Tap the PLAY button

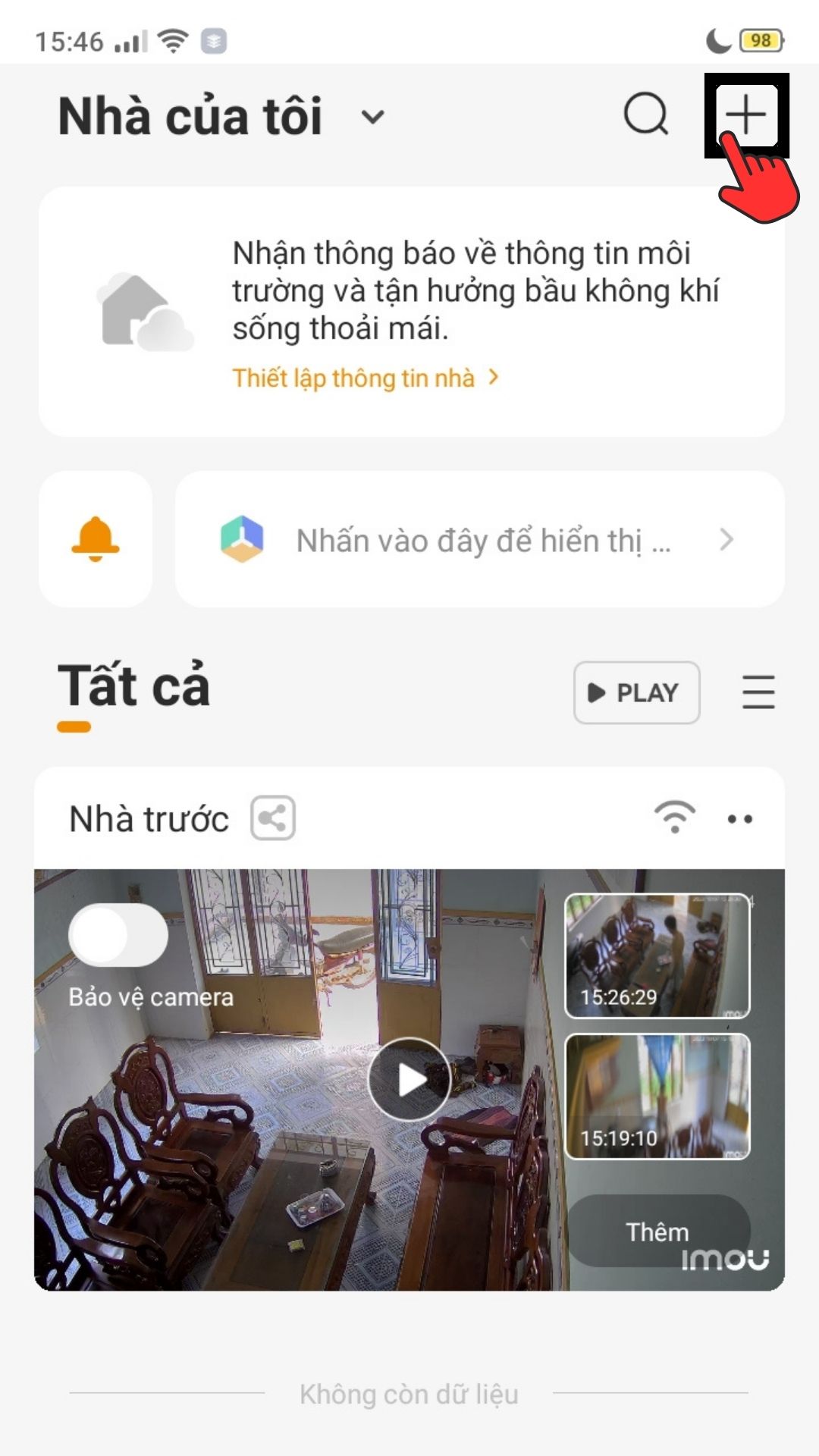click(x=636, y=692)
